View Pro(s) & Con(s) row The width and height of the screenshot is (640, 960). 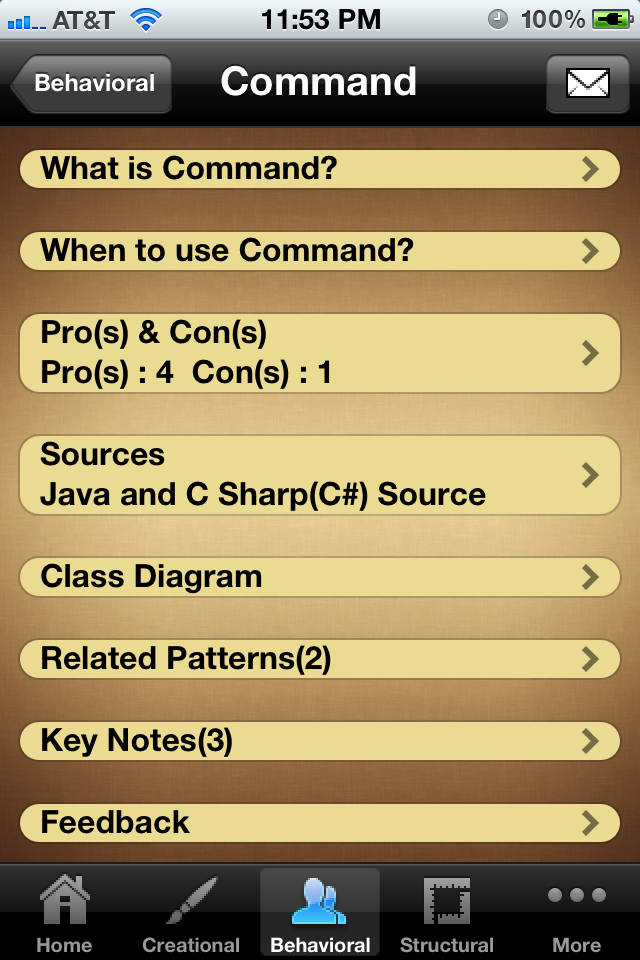click(320, 353)
